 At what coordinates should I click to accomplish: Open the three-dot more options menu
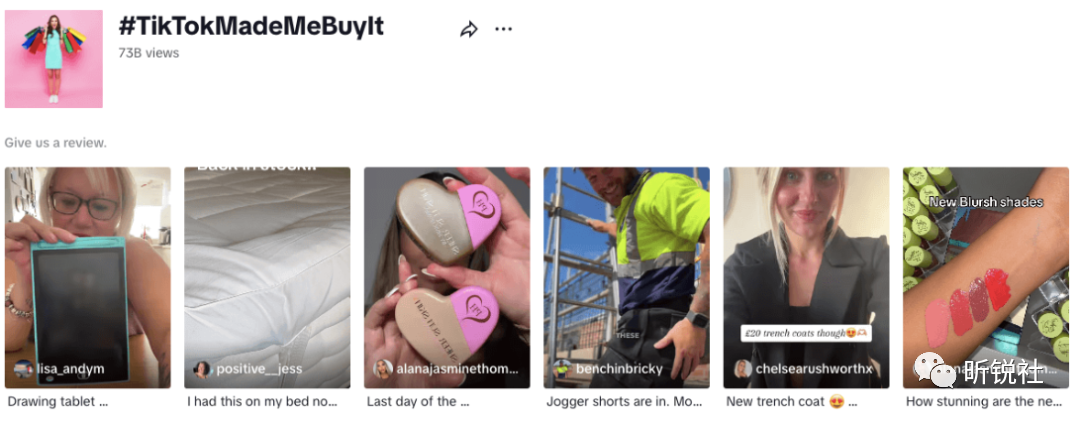[x=503, y=29]
